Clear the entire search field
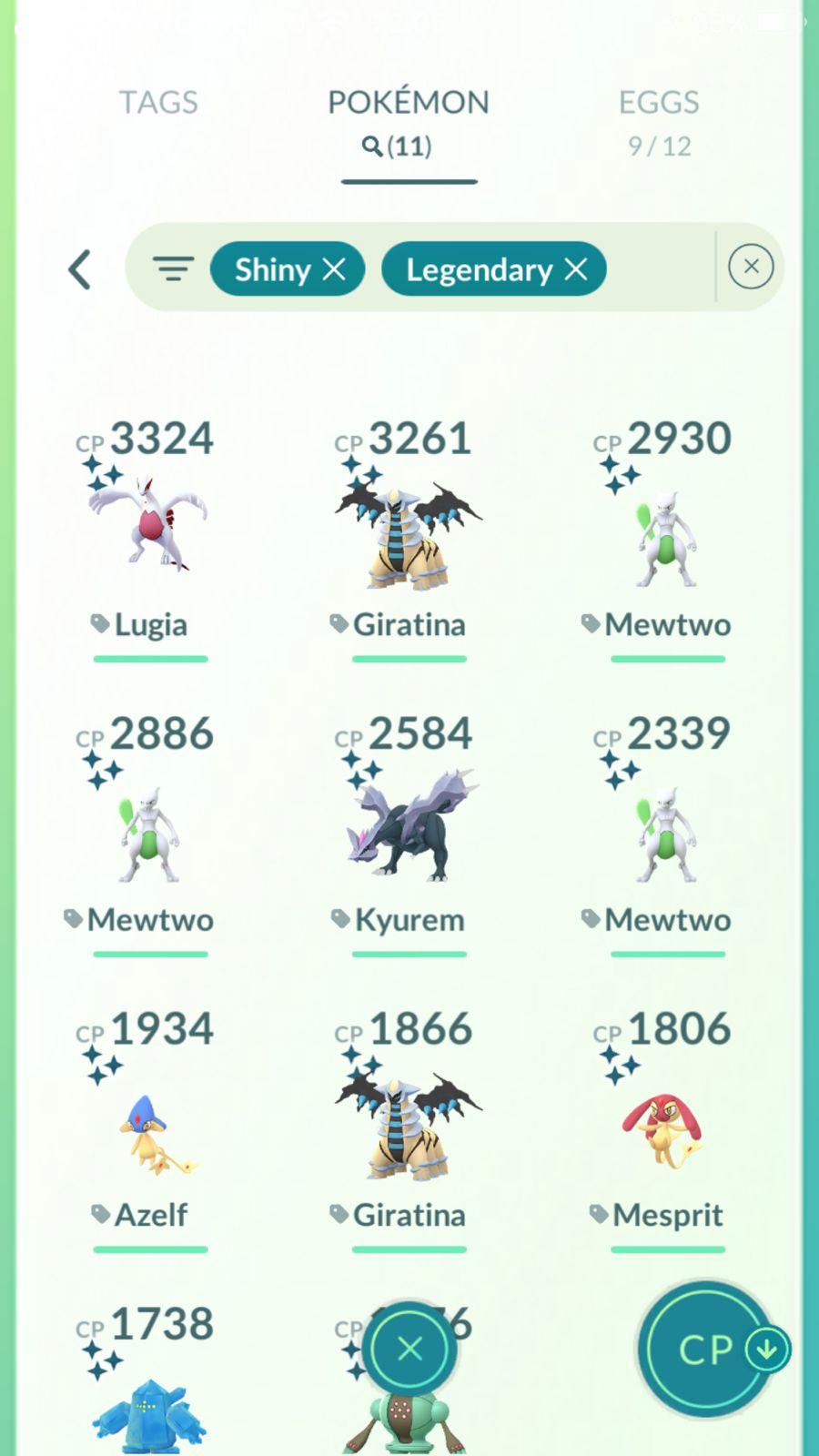 click(x=751, y=267)
